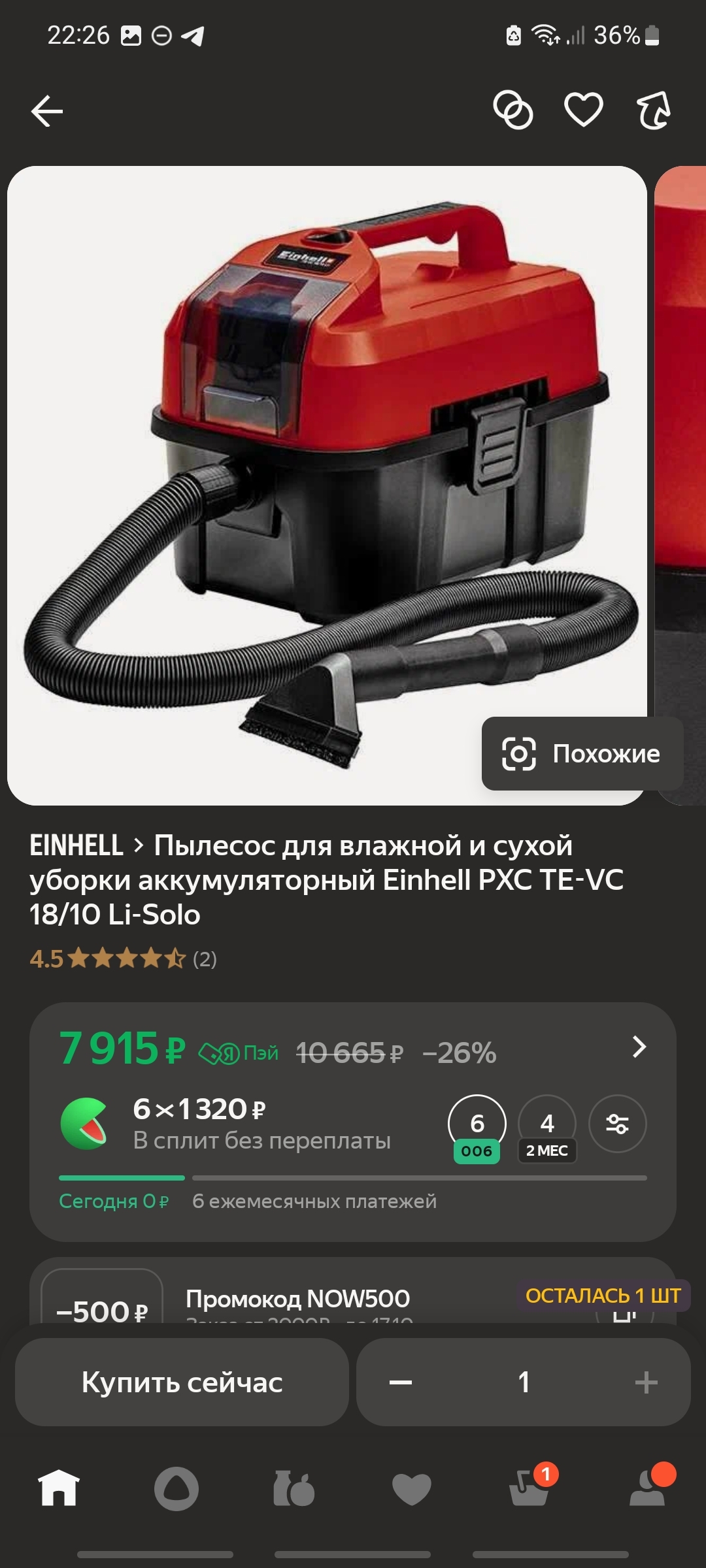Add the vacuum to favorites via heart
The width and height of the screenshot is (706, 1568).
click(583, 110)
